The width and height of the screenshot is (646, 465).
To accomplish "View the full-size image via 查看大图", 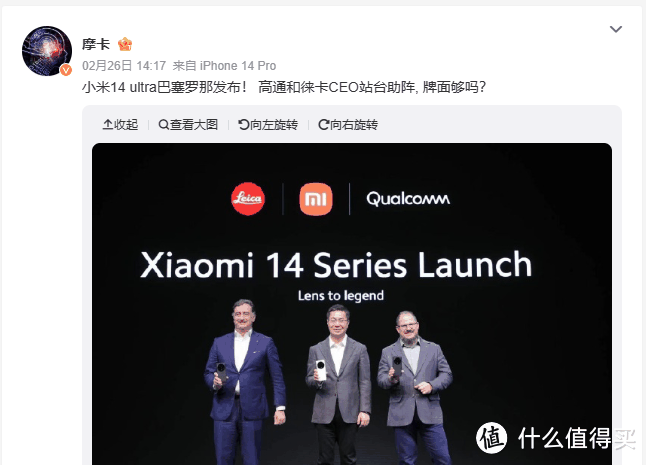I will tap(189, 125).
